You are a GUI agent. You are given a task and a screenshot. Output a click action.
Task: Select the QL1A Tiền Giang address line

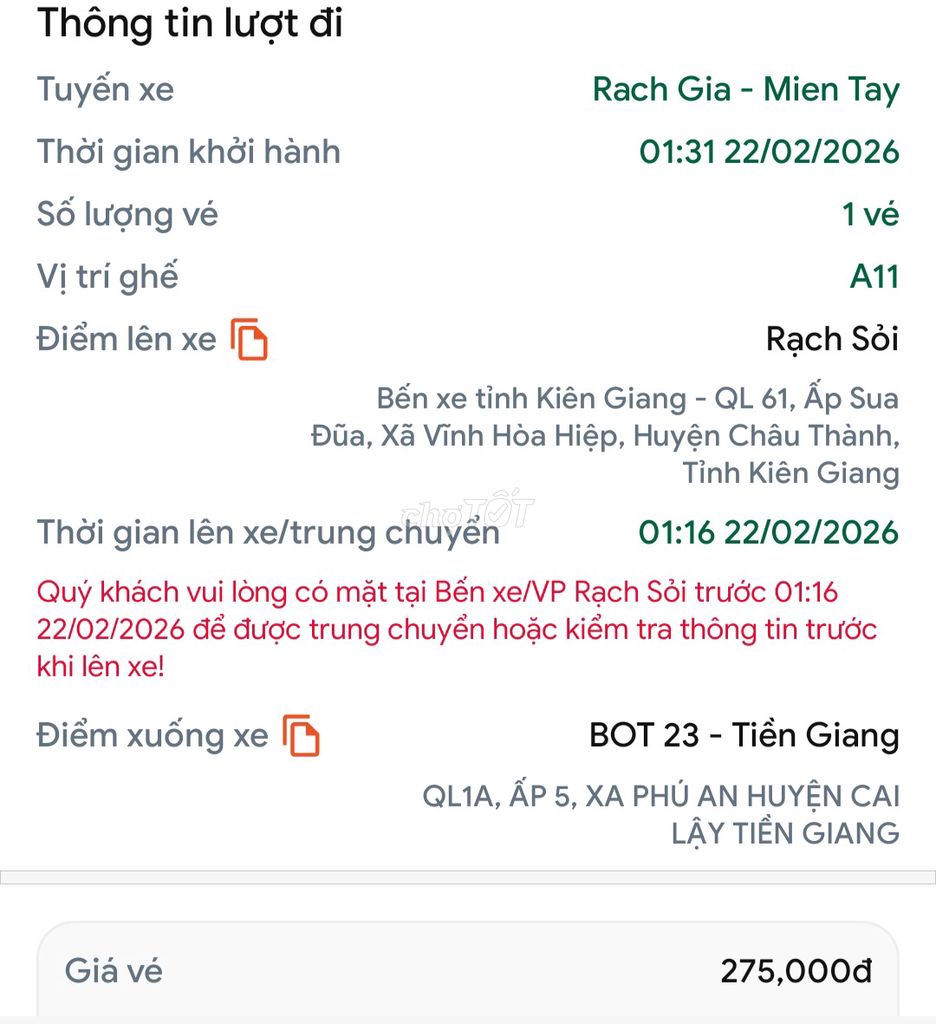[660, 815]
